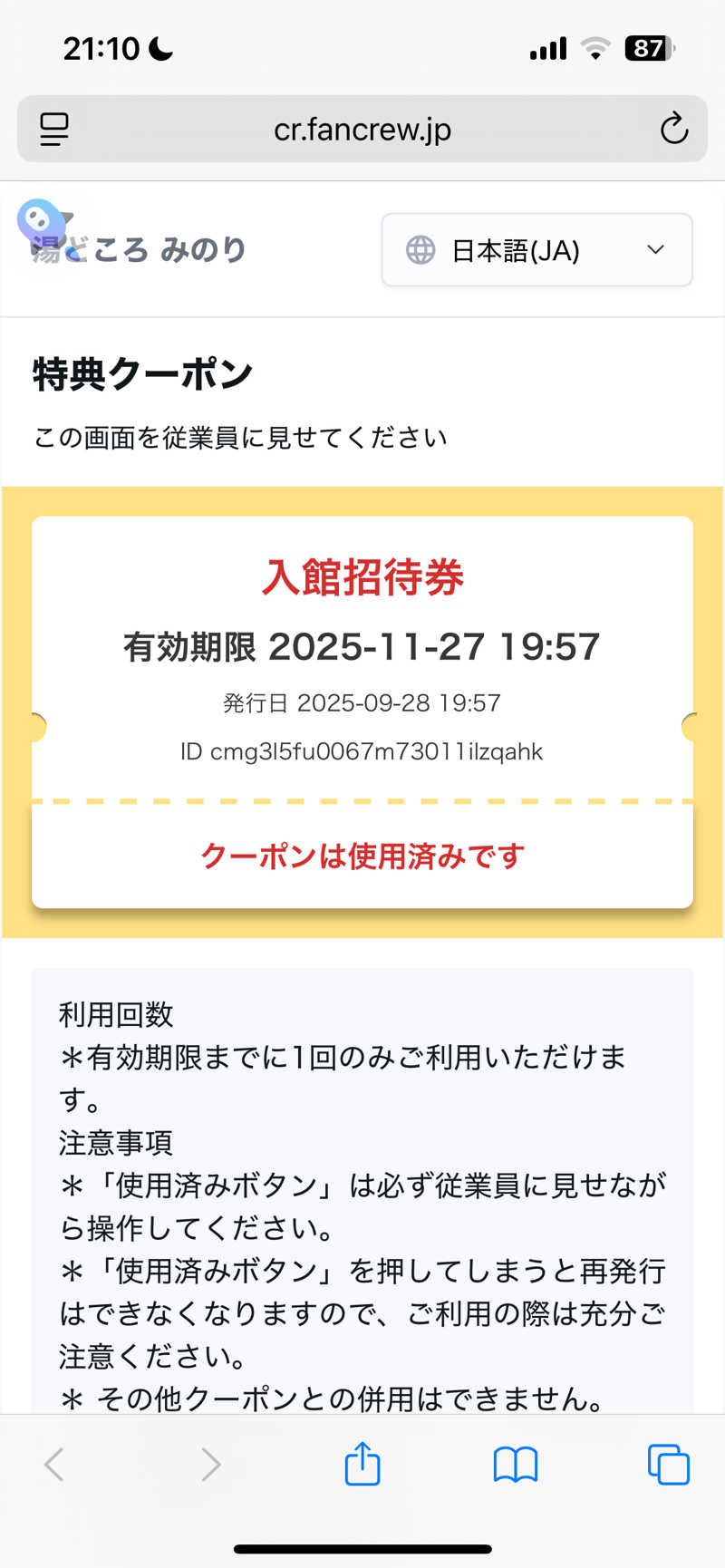Screen dimensions: 725x1568
Task: Tap the globe icon in the language selector
Action: click(420, 250)
